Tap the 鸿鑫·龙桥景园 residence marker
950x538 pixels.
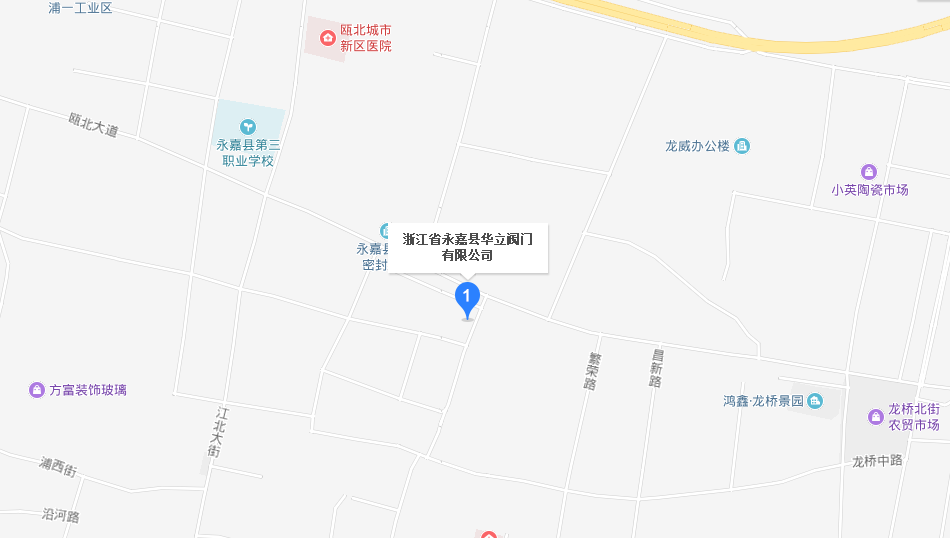[815, 401]
